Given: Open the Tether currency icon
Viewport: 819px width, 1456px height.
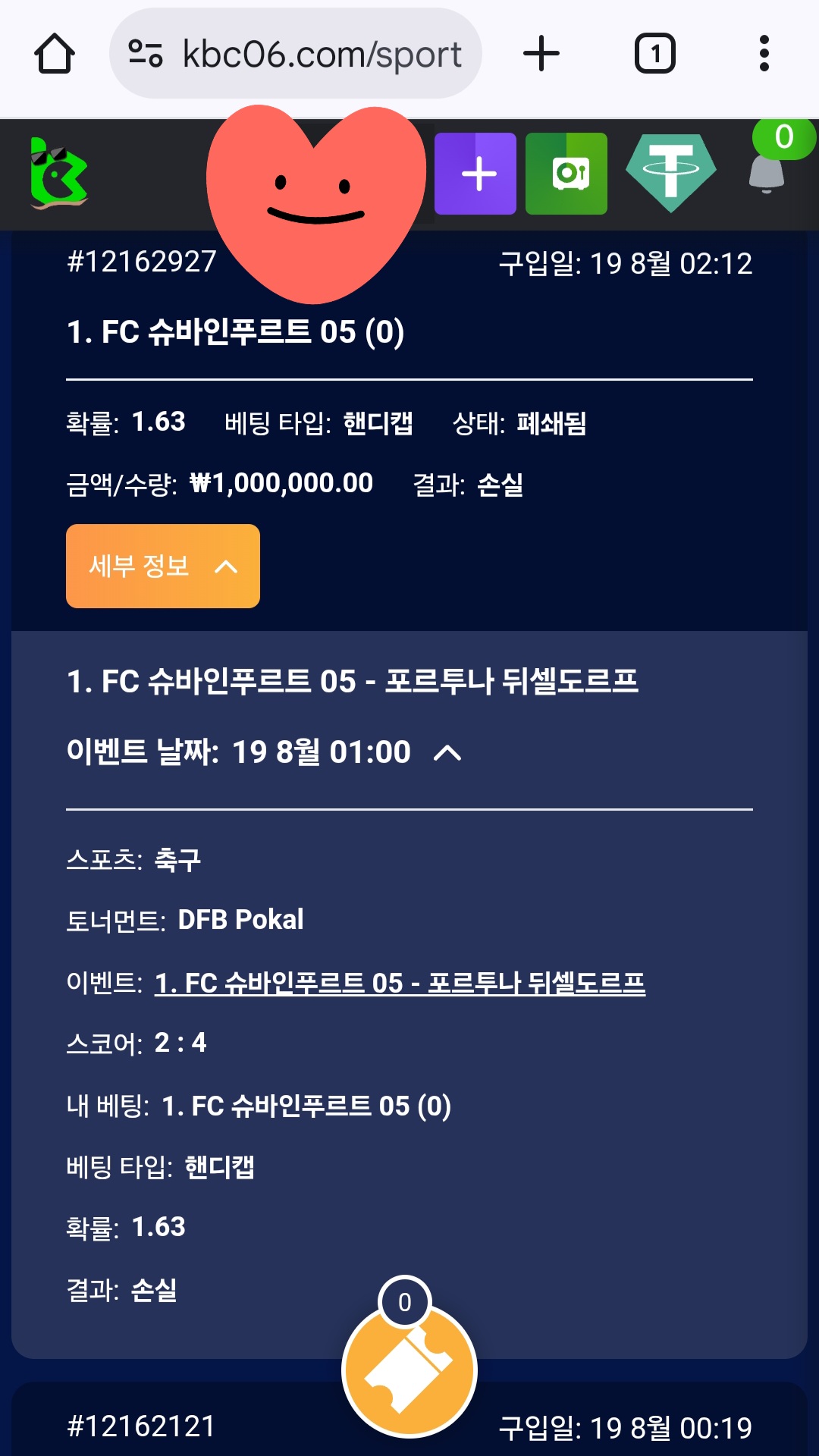Looking at the screenshot, I should point(670,174).
